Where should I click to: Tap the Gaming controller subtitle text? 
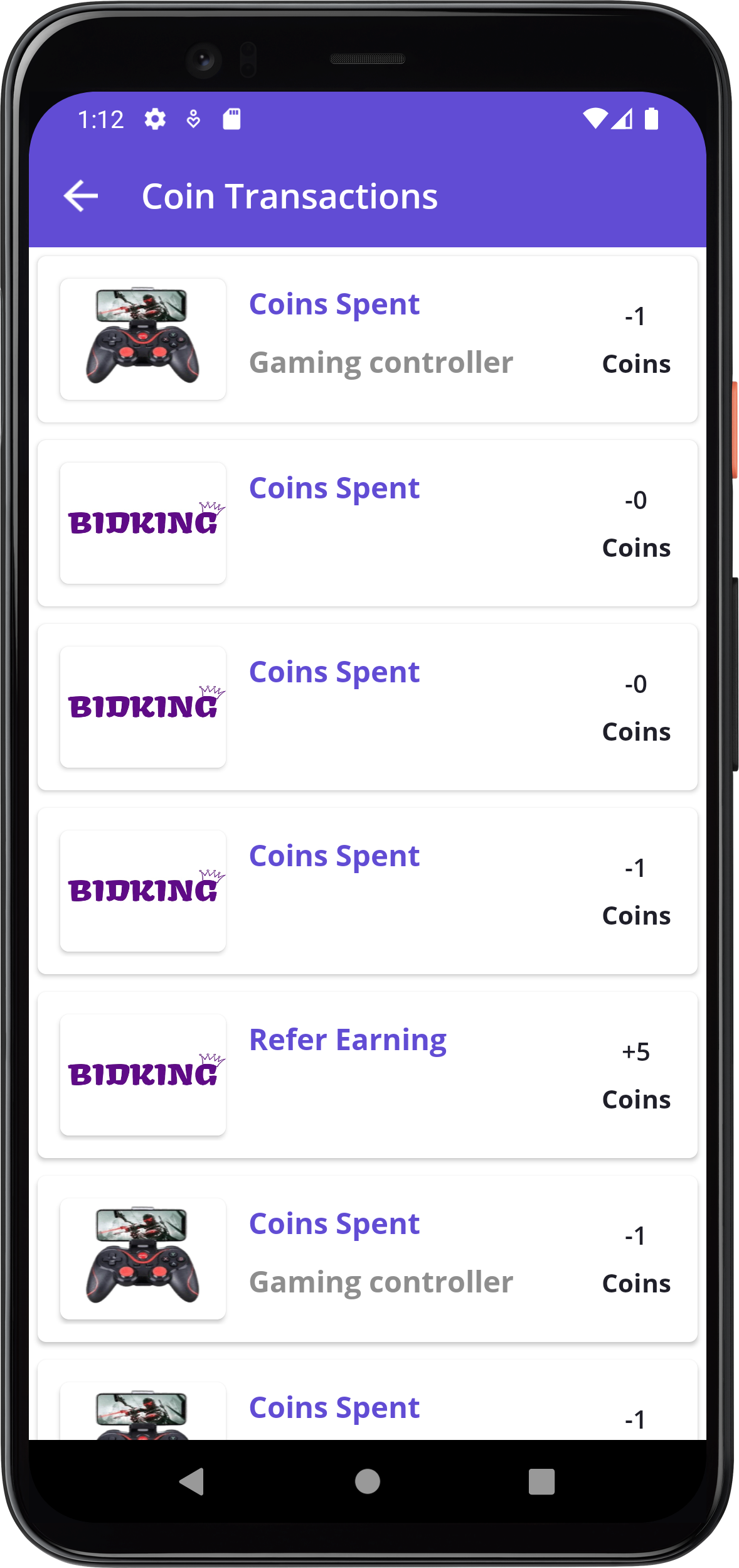(x=380, y=362)
